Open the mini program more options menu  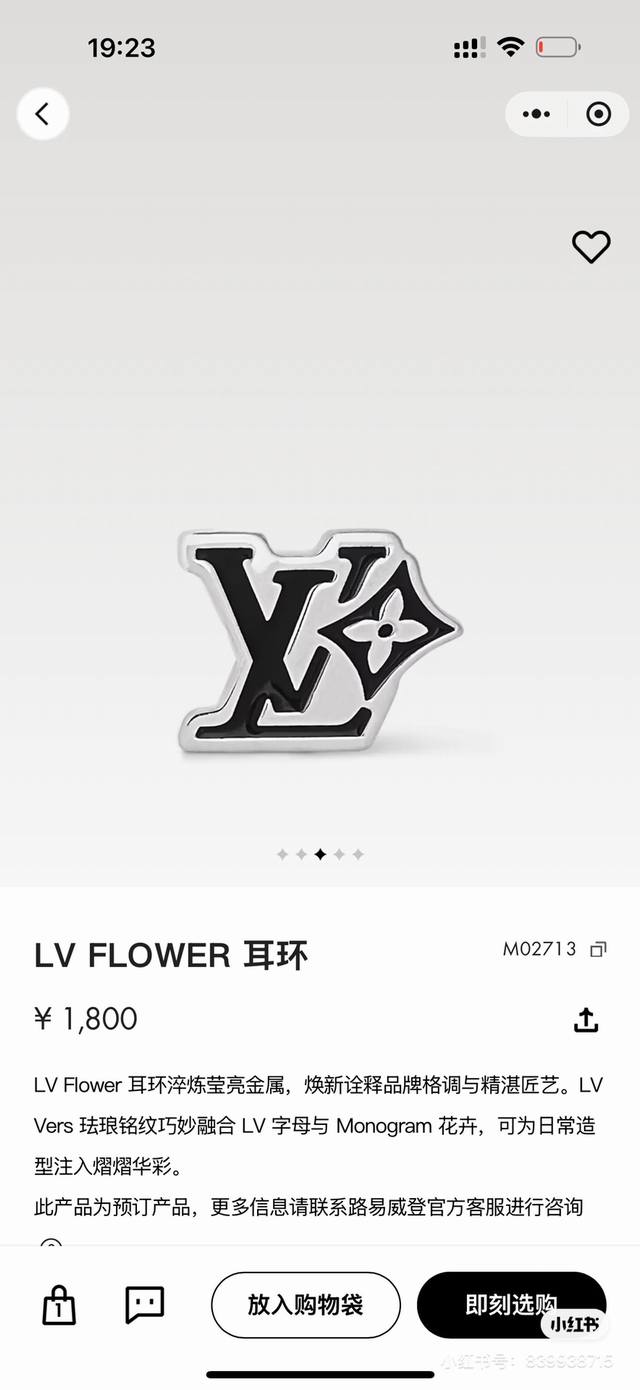537,114
